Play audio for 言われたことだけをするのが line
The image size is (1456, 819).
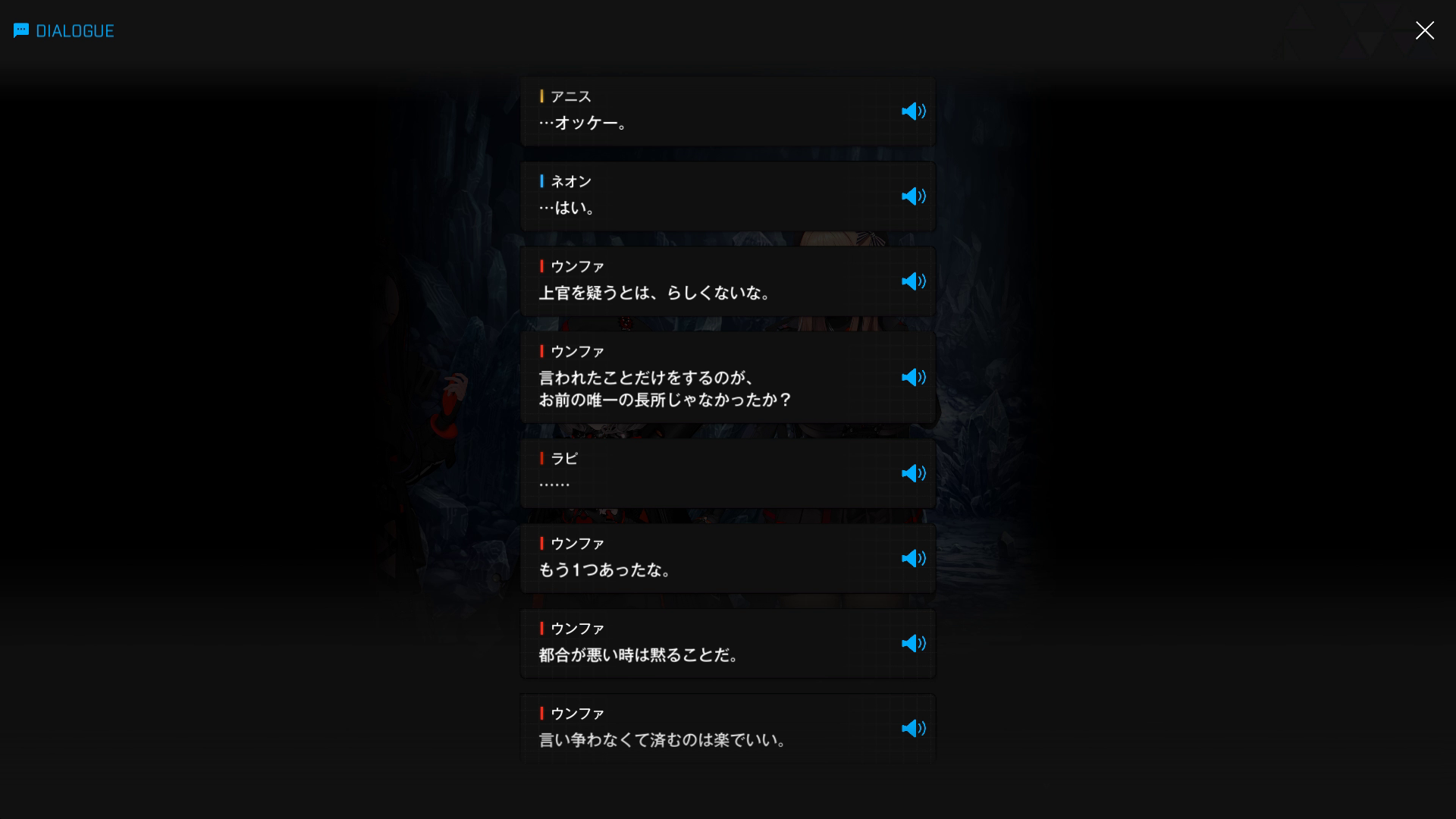[x=913, y=378]
